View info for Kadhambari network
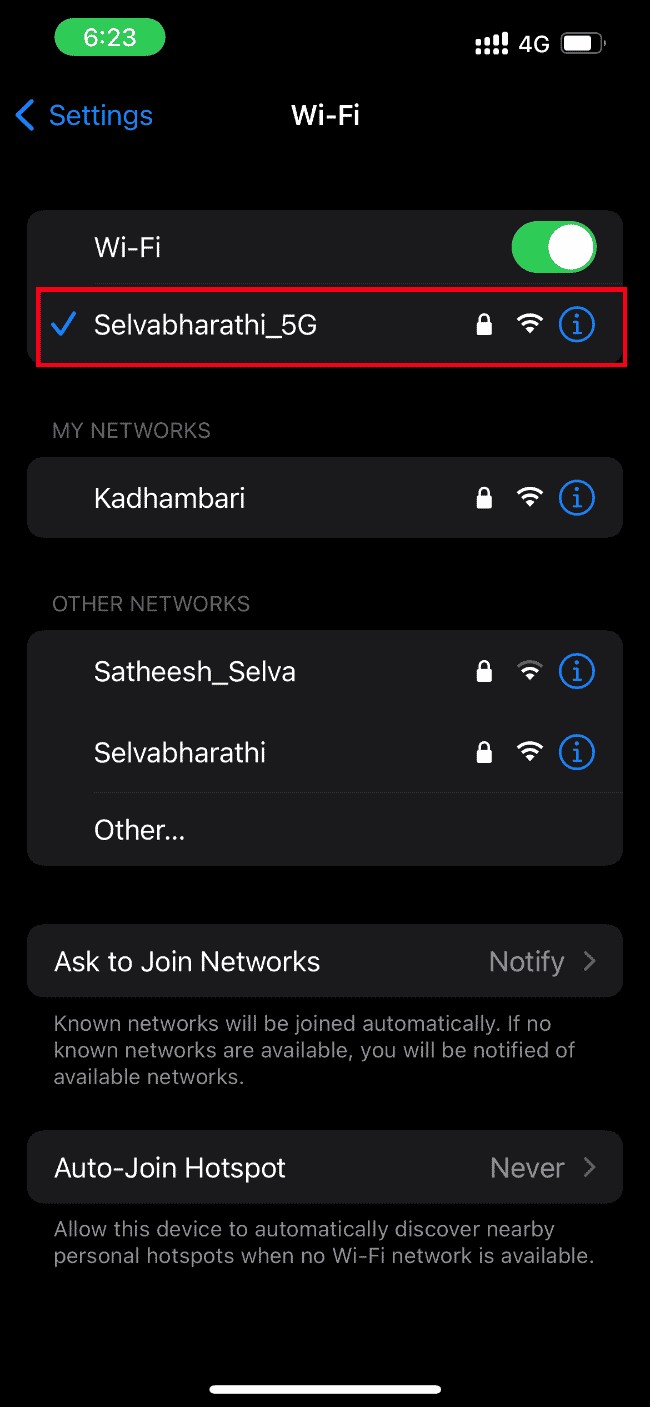The width and height of the screenshot is (650, 1407). pos(576,498)
